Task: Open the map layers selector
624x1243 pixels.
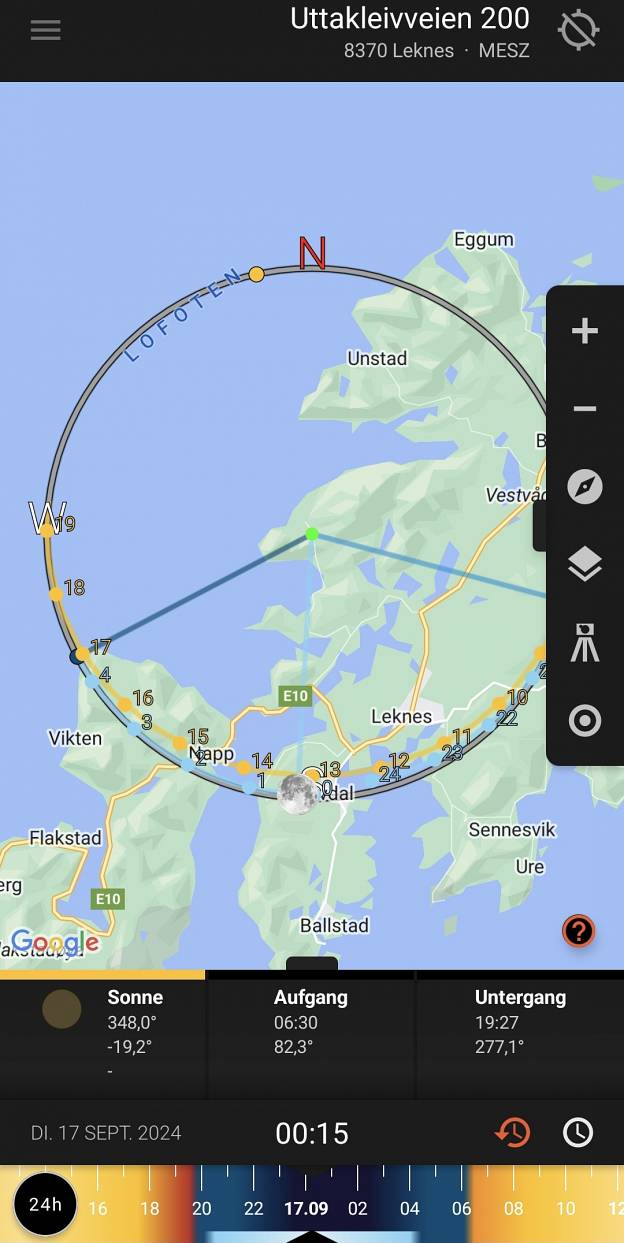Action: tap(585, 565)
